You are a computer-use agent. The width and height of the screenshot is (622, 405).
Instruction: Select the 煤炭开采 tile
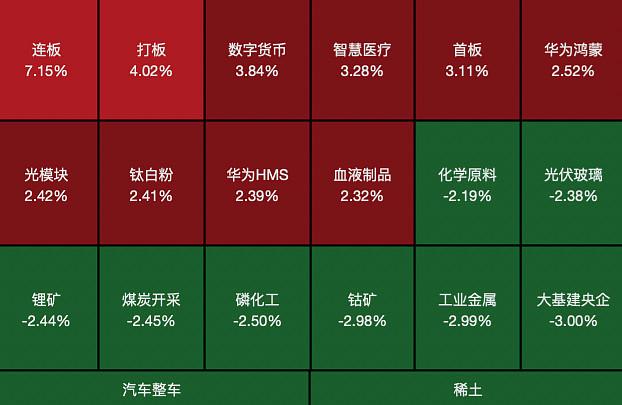[x=151, y=309]
